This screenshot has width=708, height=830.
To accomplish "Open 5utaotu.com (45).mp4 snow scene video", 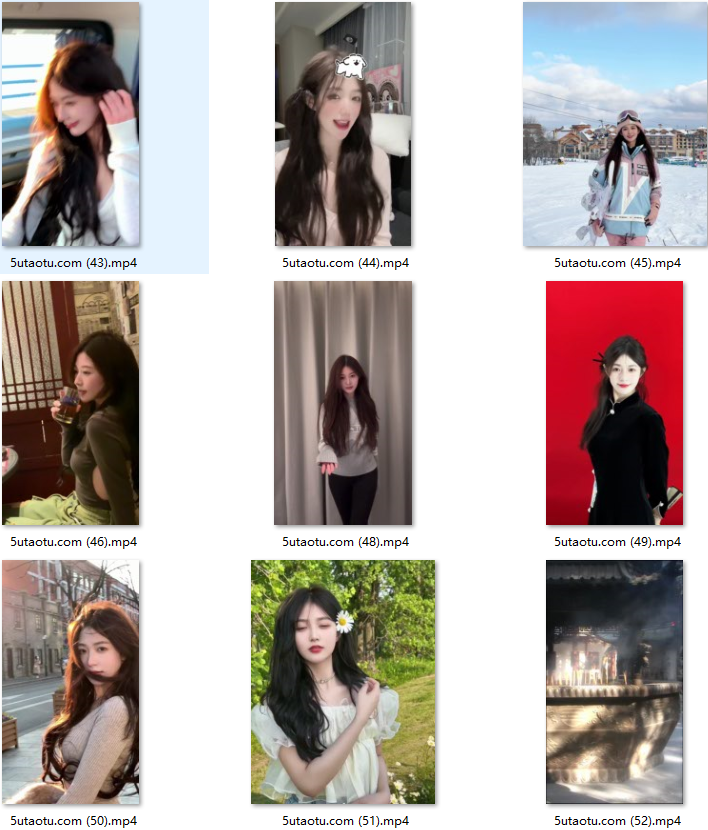I will 615,124.
